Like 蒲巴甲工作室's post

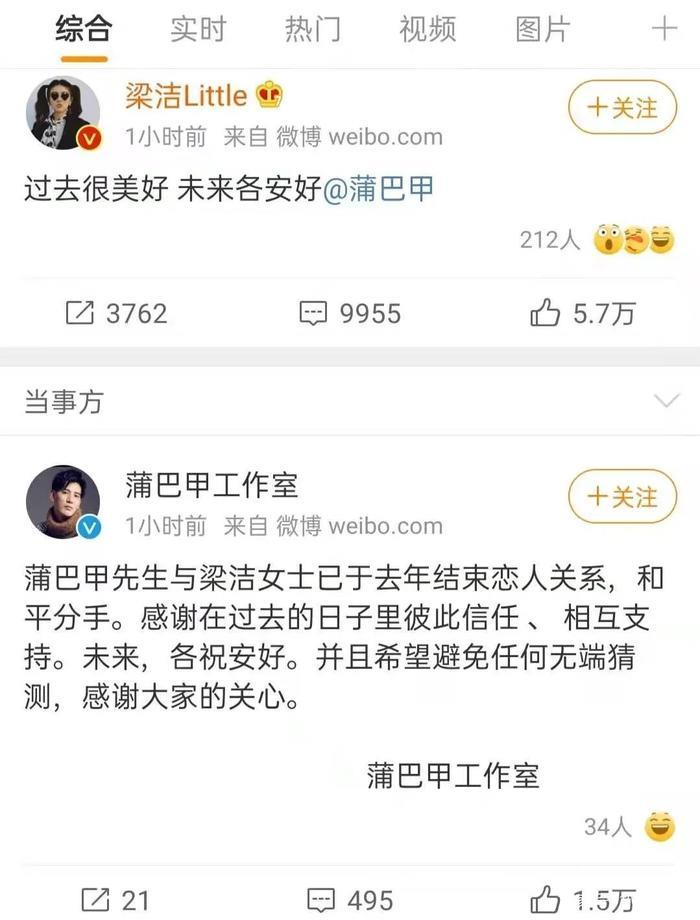click(582, 899)
